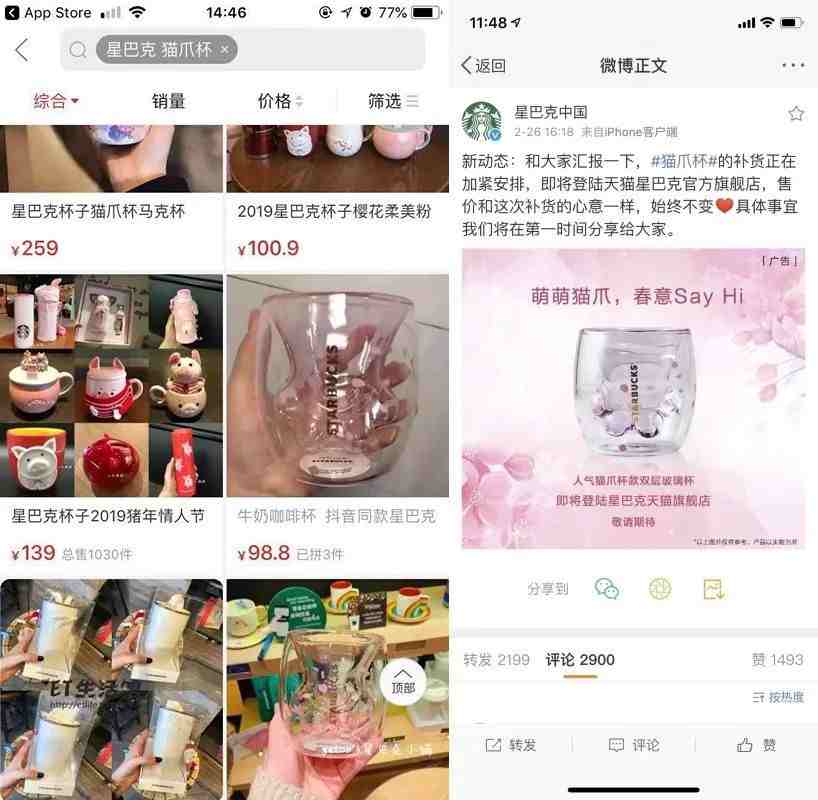Image resolution: width=818 pixels, height=800 pixels.
Task: Jump to top with the 顶部 button
Action: [x=402, y=680]
